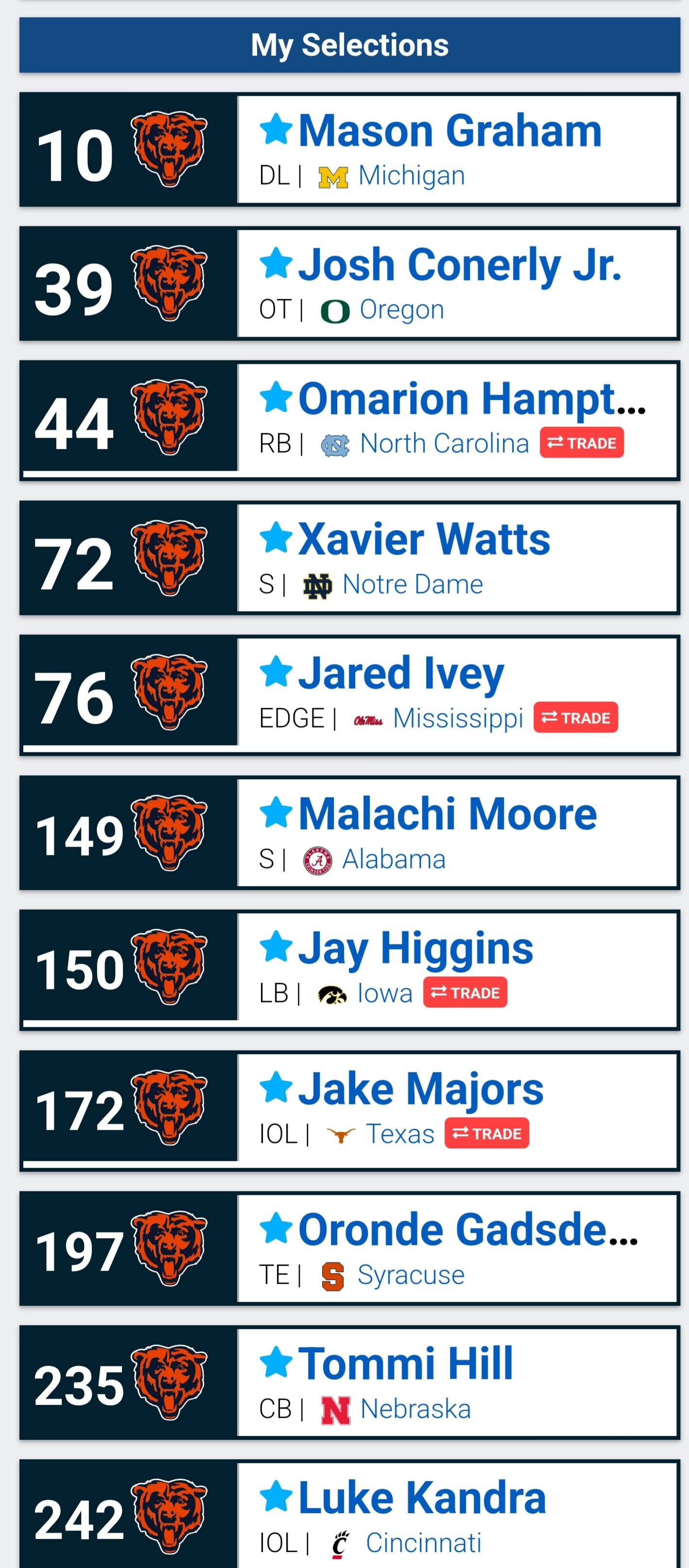Open Jake Majors' player page

point(421,1090)
